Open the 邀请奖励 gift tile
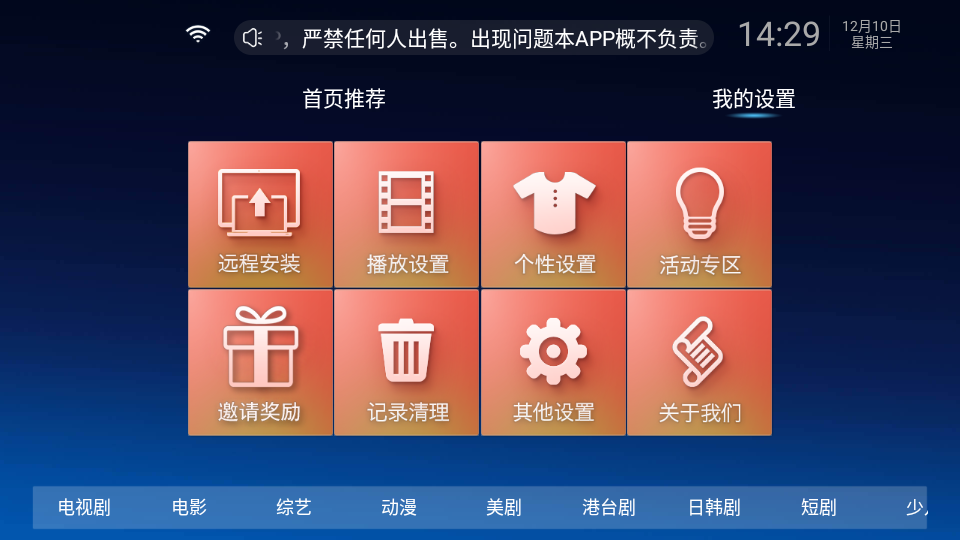This screenshot has width=960, height=540. coord(260,363)
